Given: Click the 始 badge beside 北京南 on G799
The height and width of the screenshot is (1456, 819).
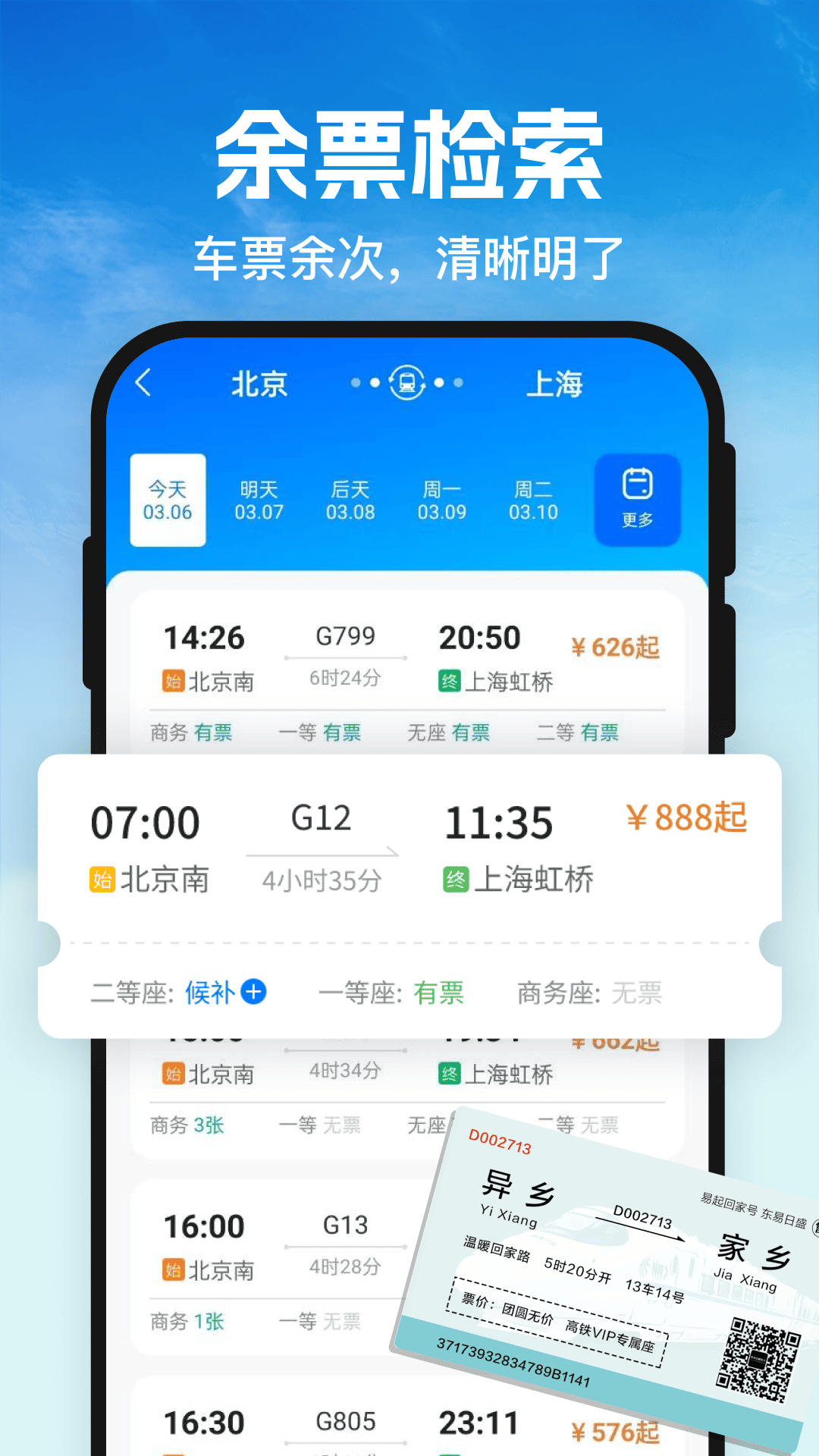Looking at the screenshot, I should [x=173, y=681].
